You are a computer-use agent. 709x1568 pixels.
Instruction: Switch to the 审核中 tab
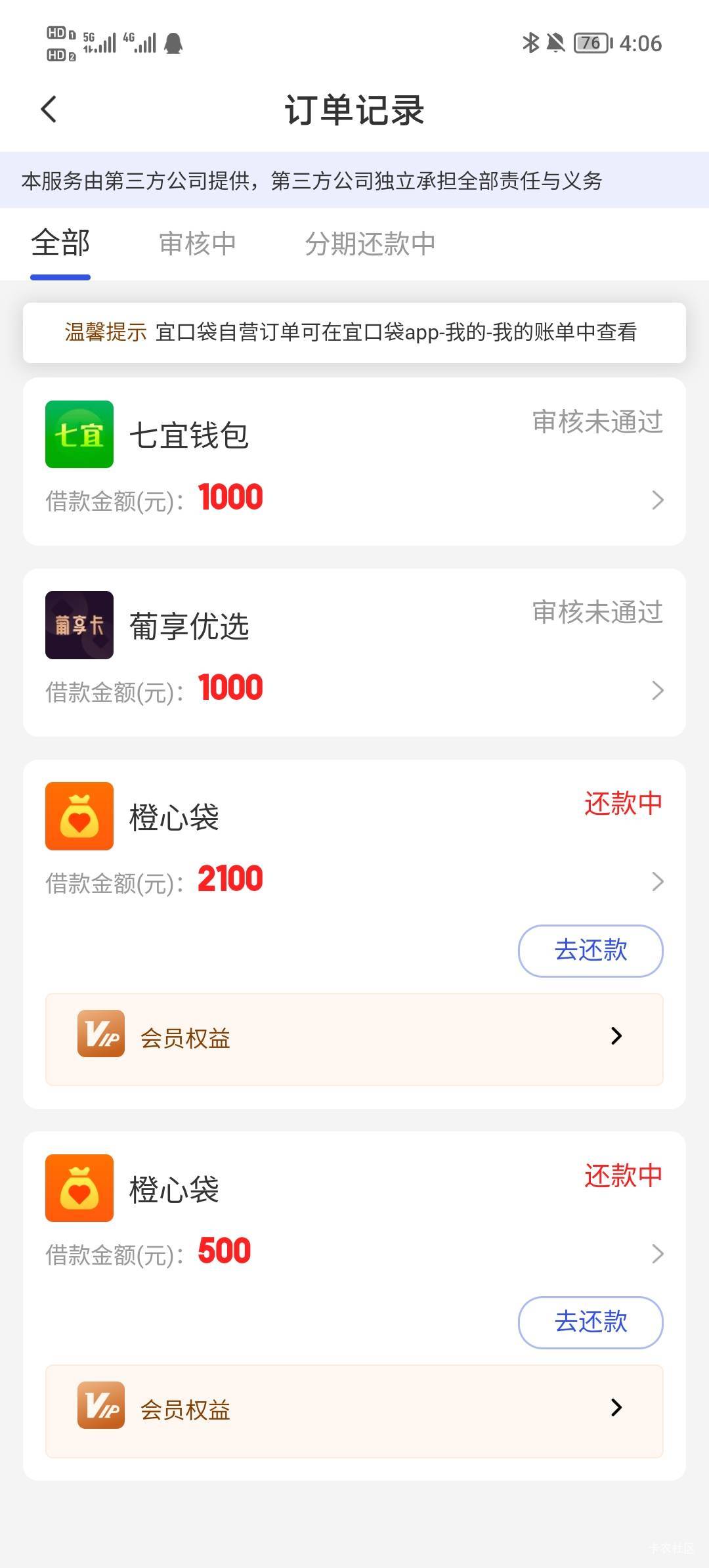198,244
